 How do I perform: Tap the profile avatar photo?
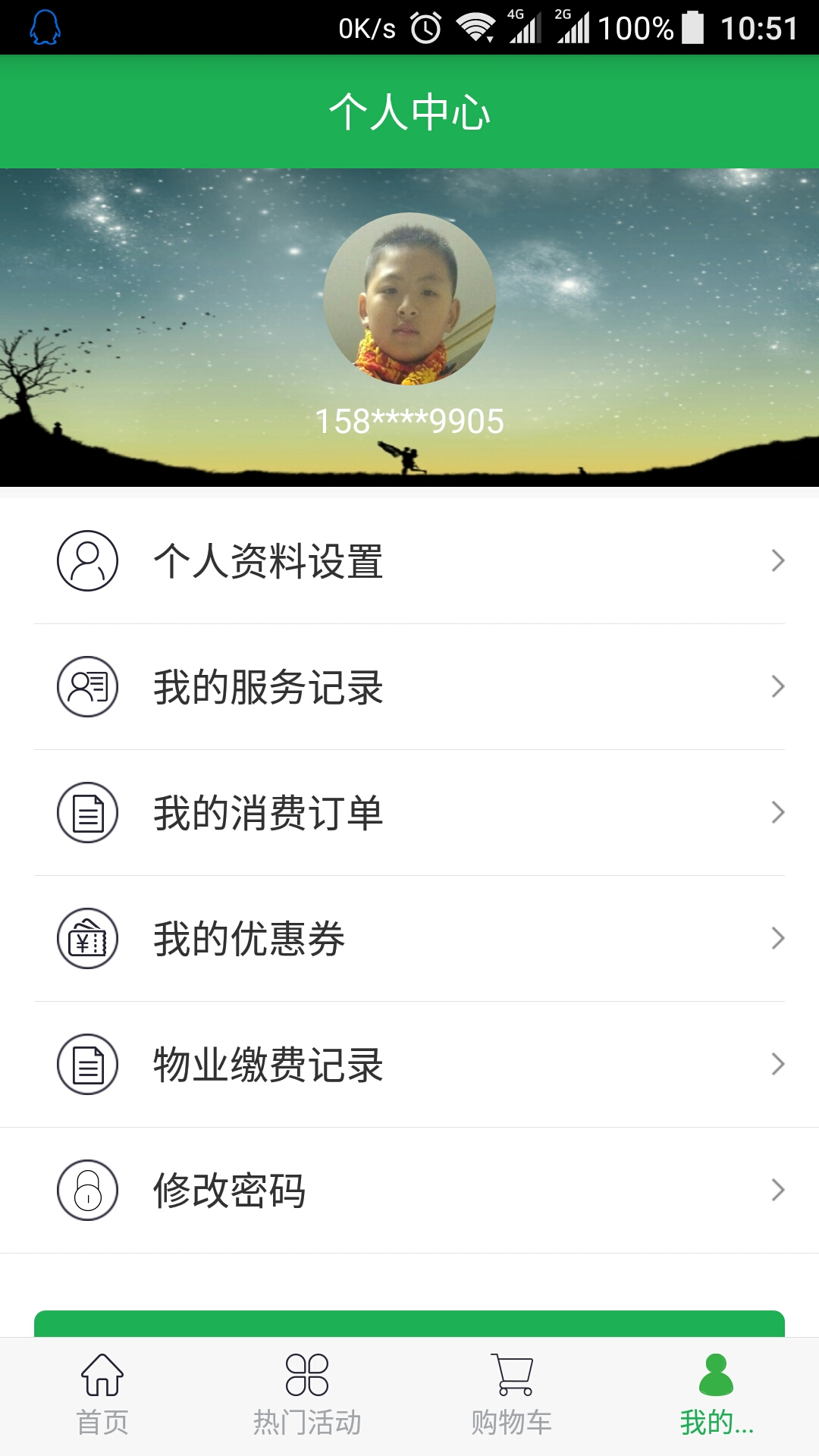[x=409, y=299]
